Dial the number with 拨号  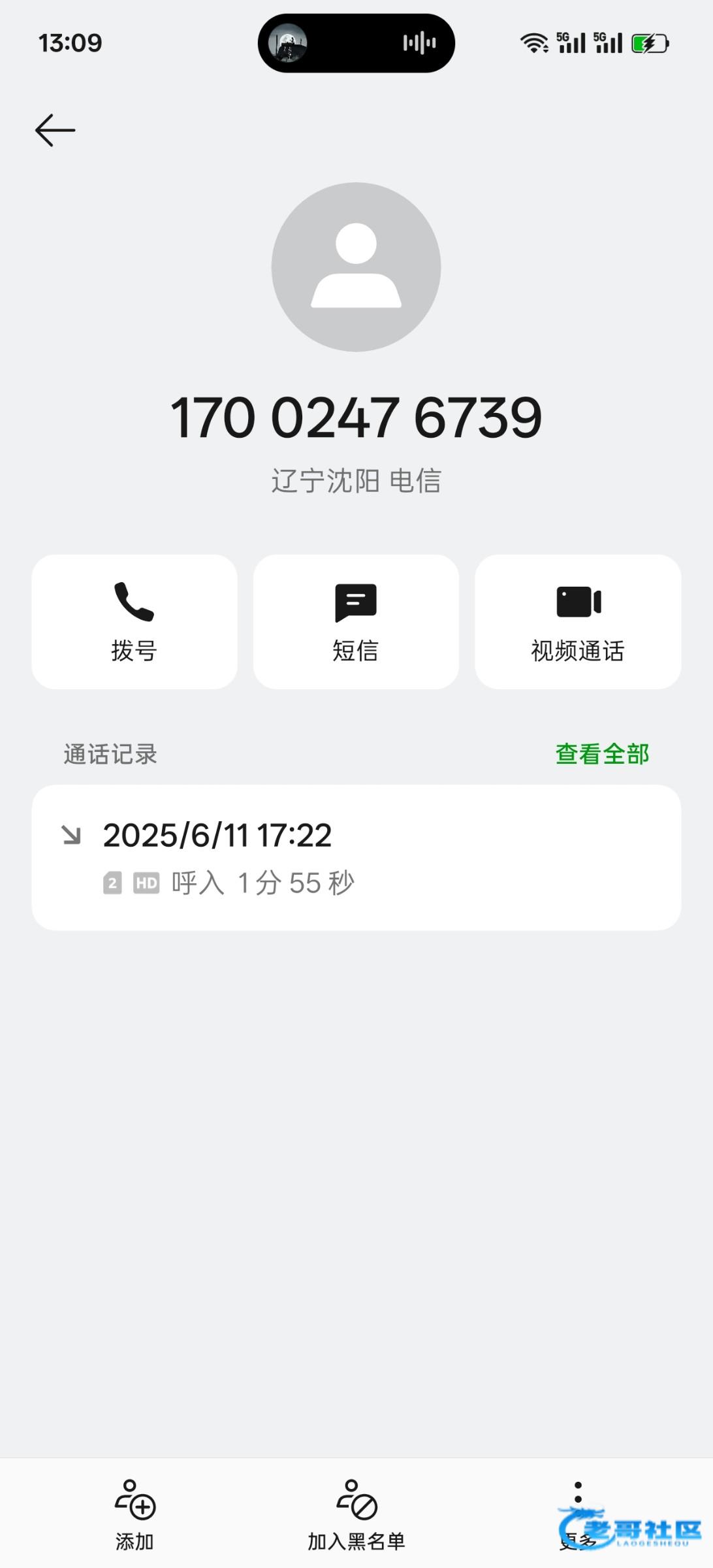135,622
